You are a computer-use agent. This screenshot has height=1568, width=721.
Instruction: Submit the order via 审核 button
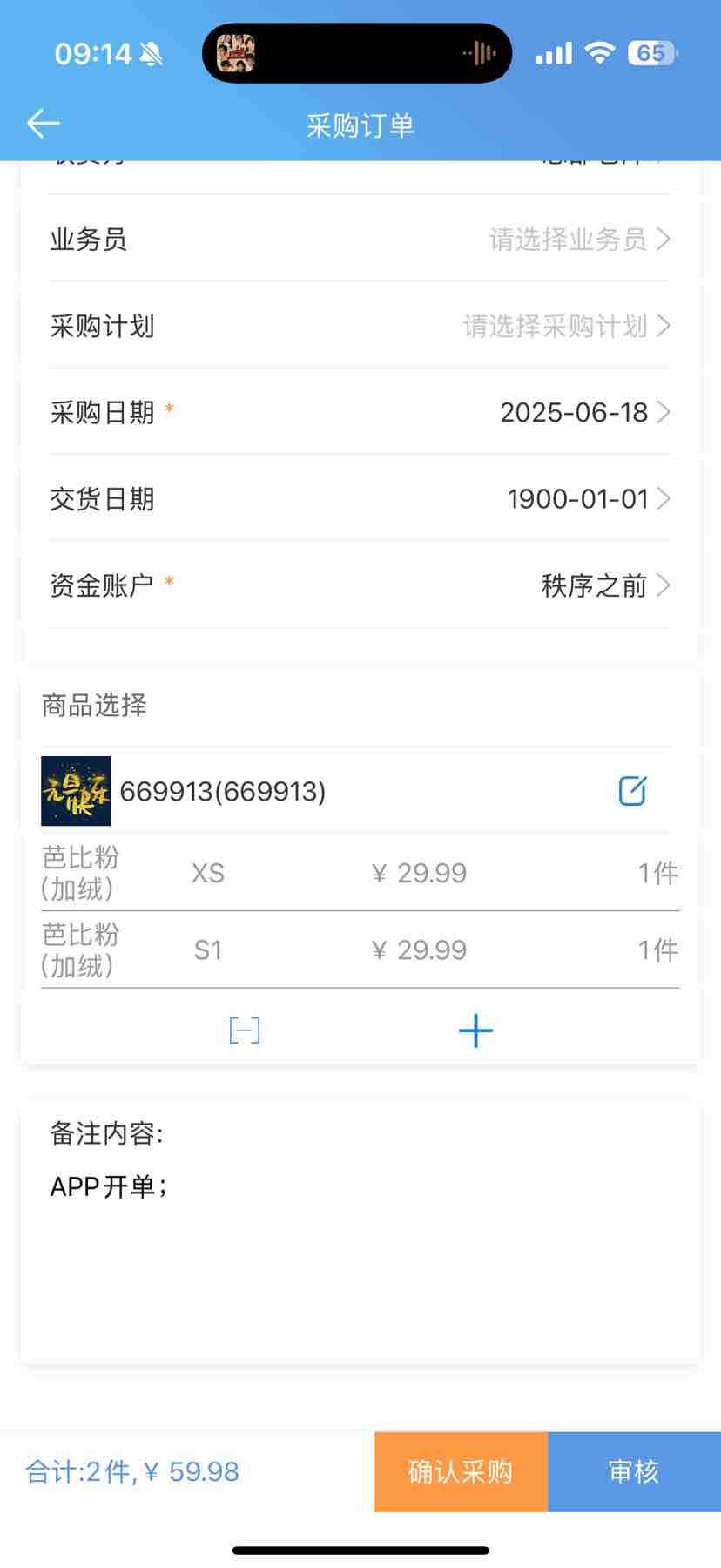coord(634,1471)
